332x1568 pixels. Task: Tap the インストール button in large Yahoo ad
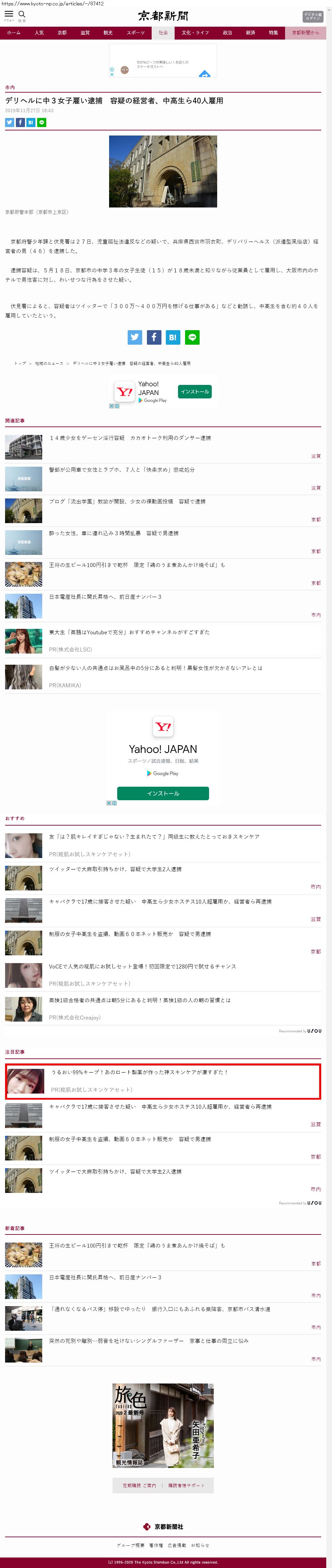click(x=163, y=793)
